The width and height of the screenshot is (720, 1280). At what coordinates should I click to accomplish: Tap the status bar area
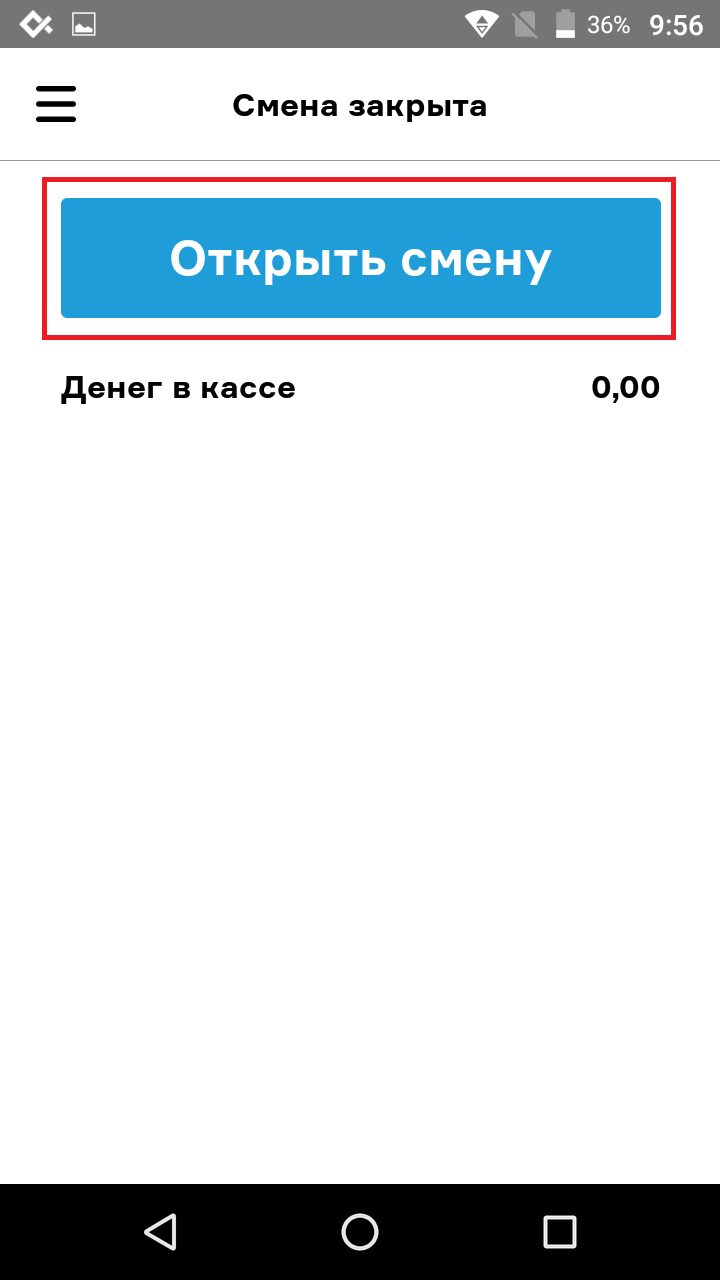point(300,24)
